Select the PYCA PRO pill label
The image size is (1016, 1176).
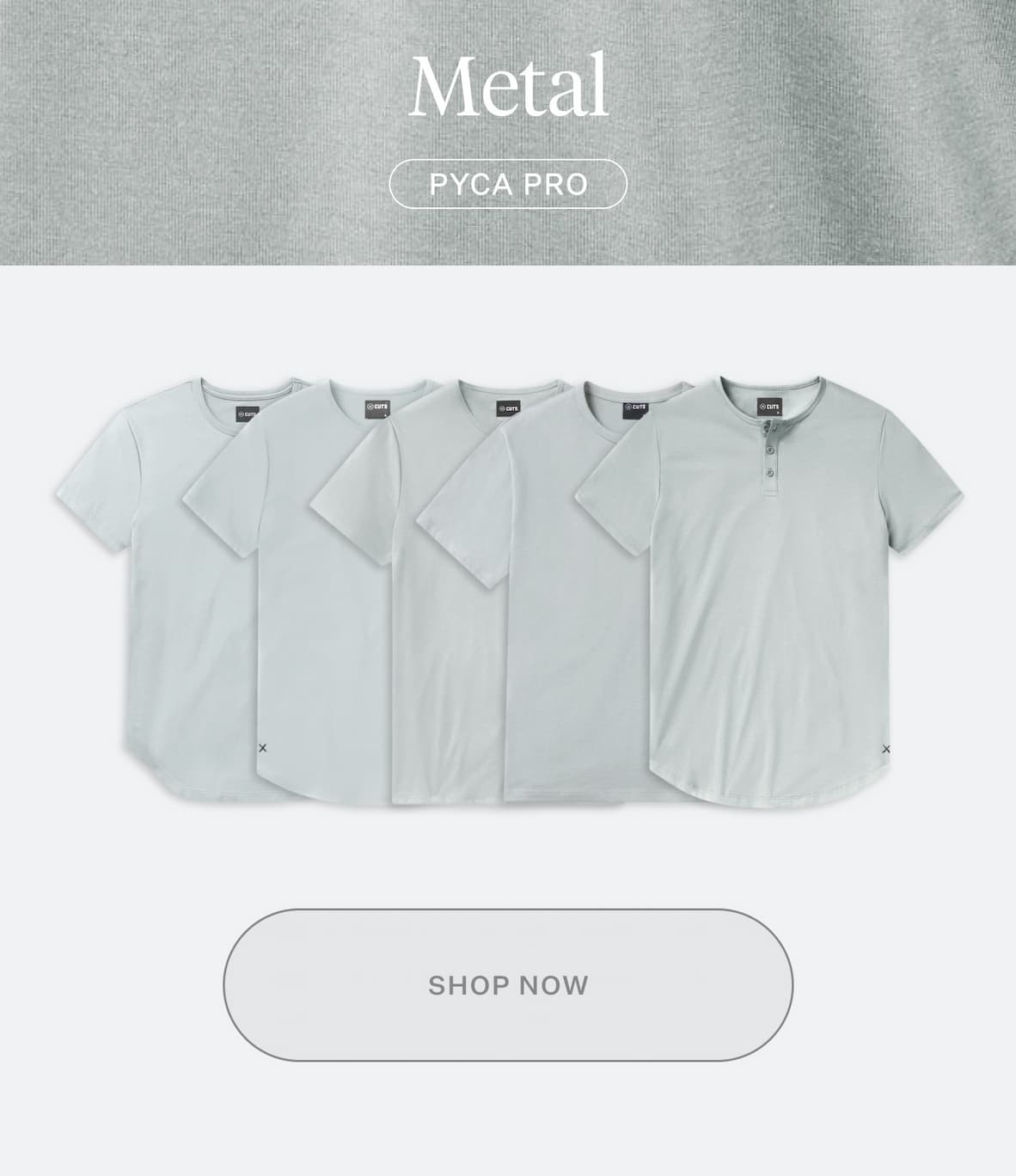point(508,182)
